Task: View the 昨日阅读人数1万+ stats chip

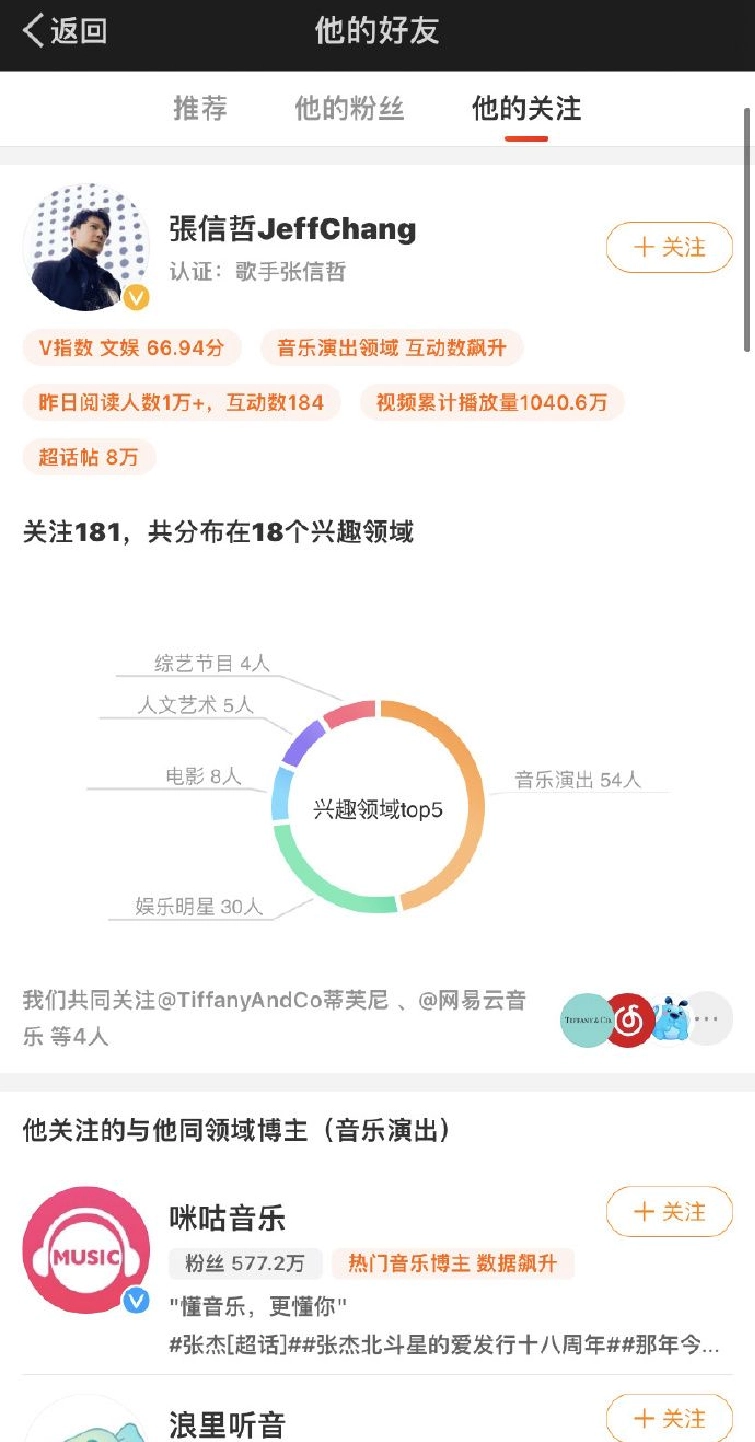Action: pyautogui.click(x=181, y=403)
